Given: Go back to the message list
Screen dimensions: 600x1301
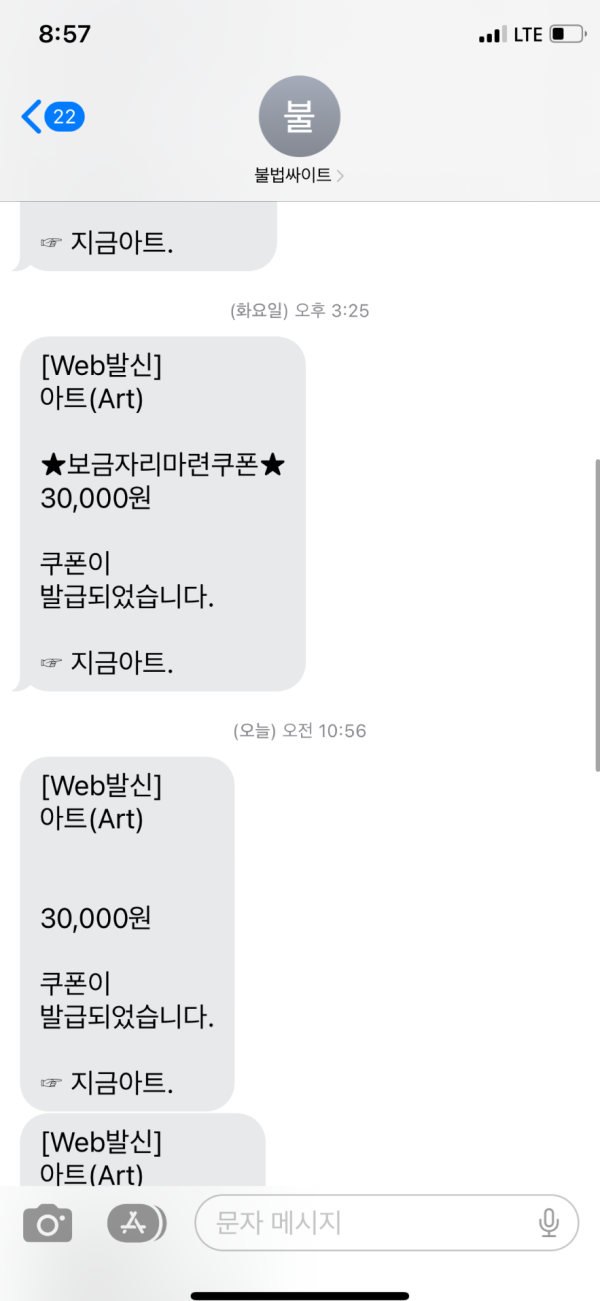Looking at the screenshot, I should coord(50,117).
